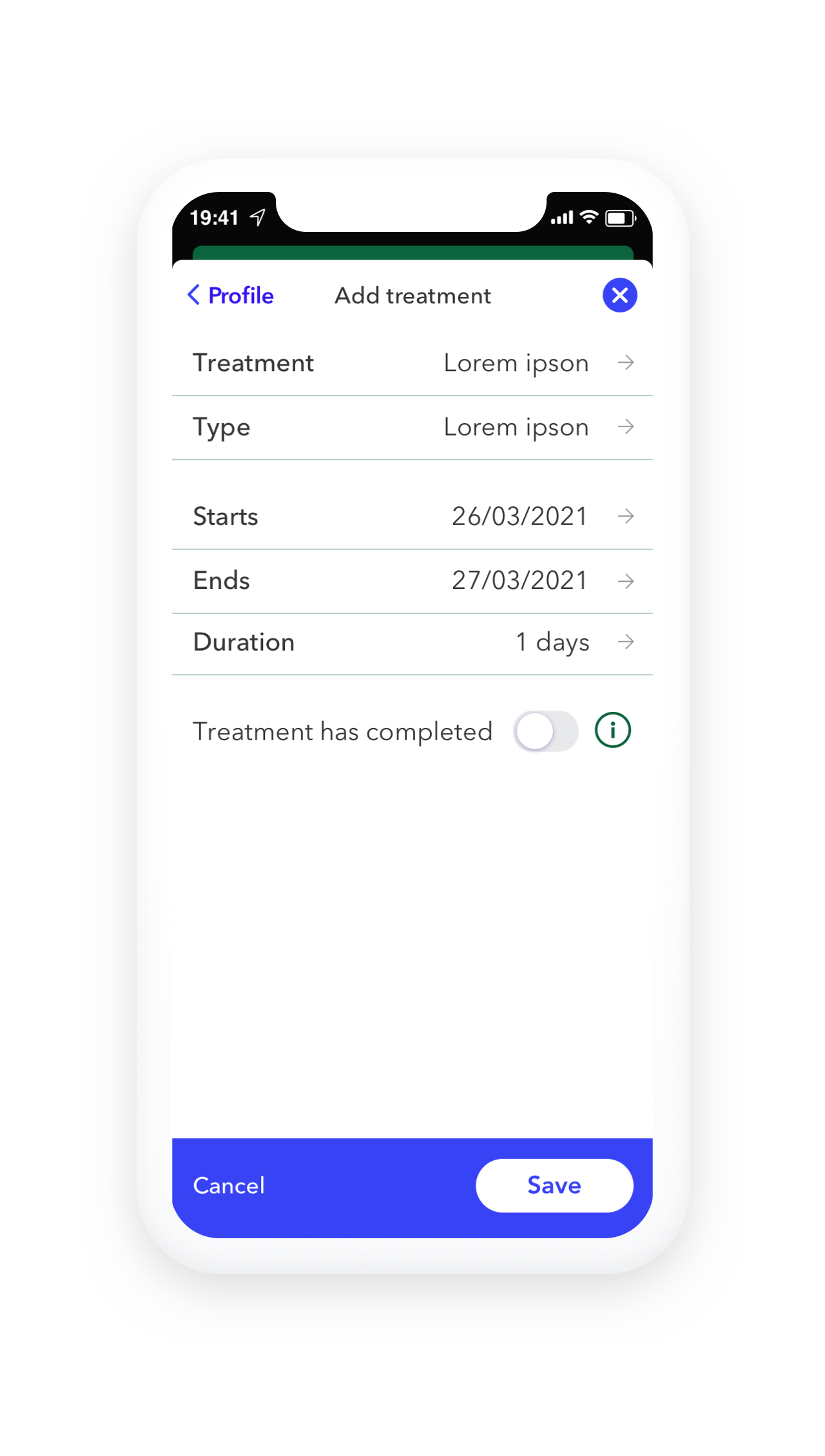Close the Add treatment sheet

tap(619, 296)
